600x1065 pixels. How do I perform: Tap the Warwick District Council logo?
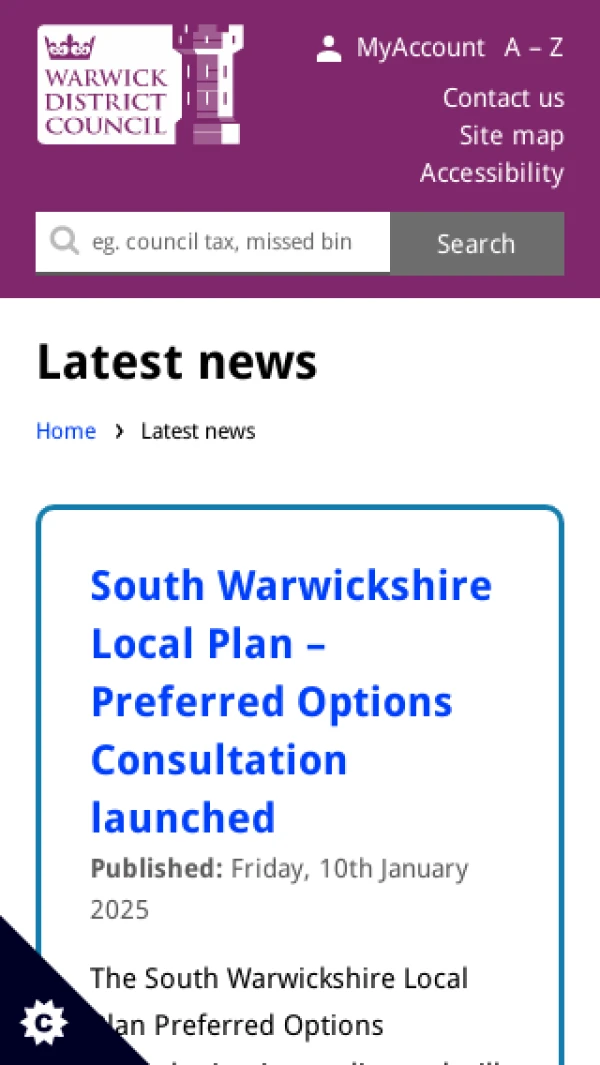[140, 85]
